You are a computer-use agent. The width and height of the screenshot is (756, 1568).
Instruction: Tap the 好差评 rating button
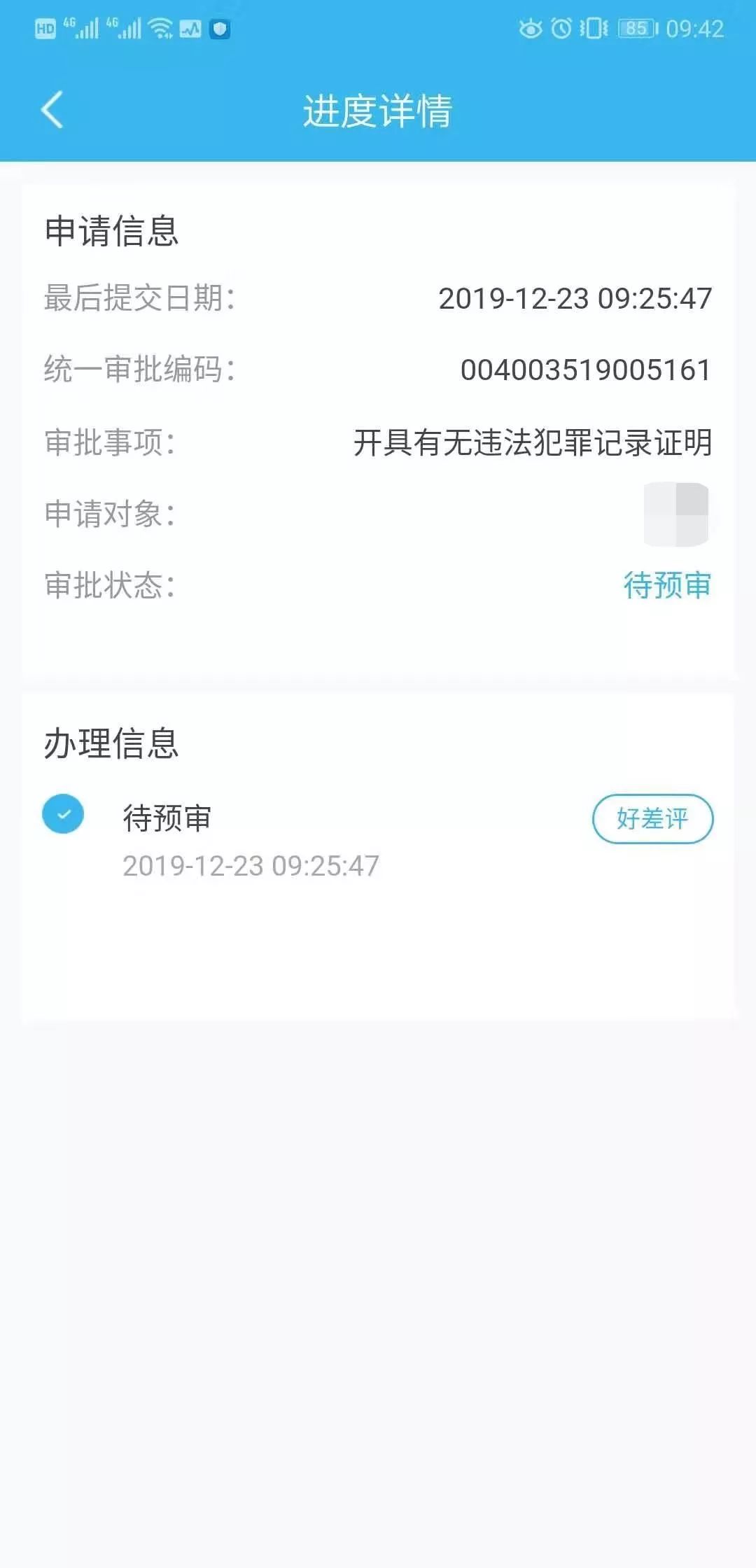coord(652,818)
